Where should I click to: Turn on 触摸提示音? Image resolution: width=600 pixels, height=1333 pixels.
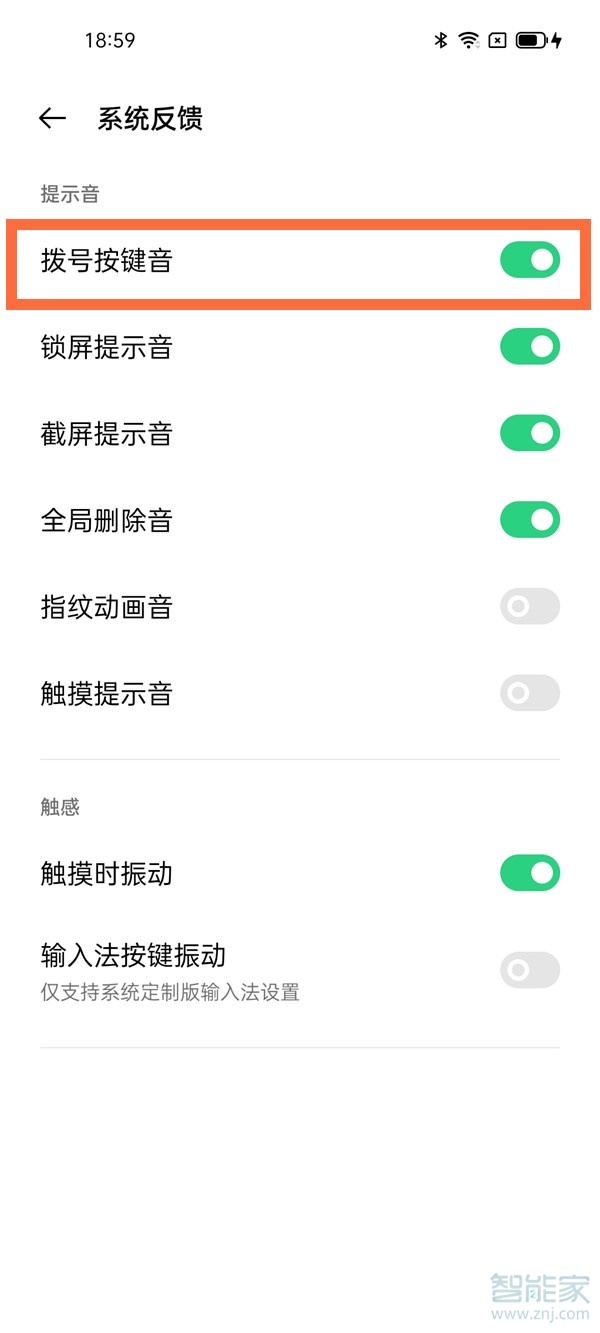tap(530, 693)
